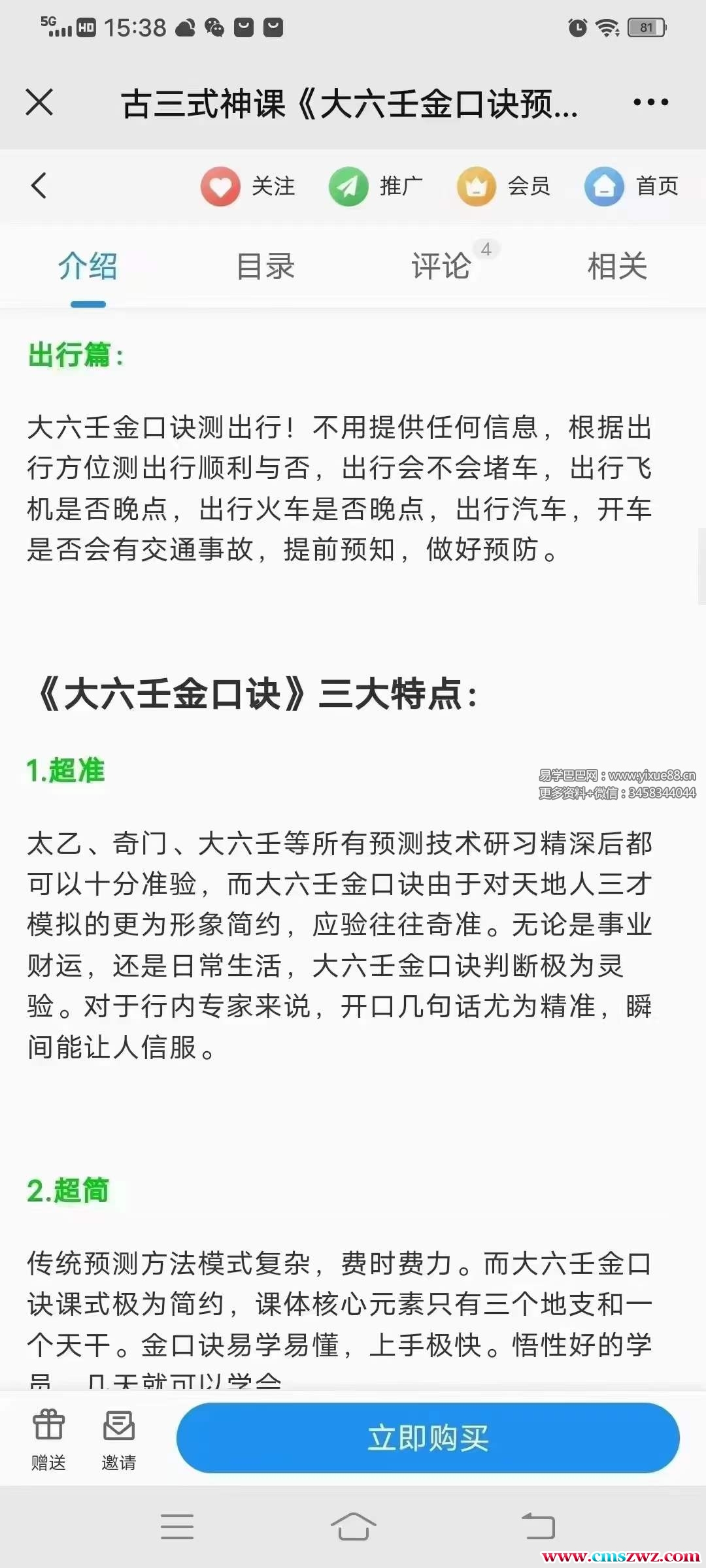Tap the system back button
Image resolution: width=706 pixels, height=1568 pixels.
coord(538,1526)
